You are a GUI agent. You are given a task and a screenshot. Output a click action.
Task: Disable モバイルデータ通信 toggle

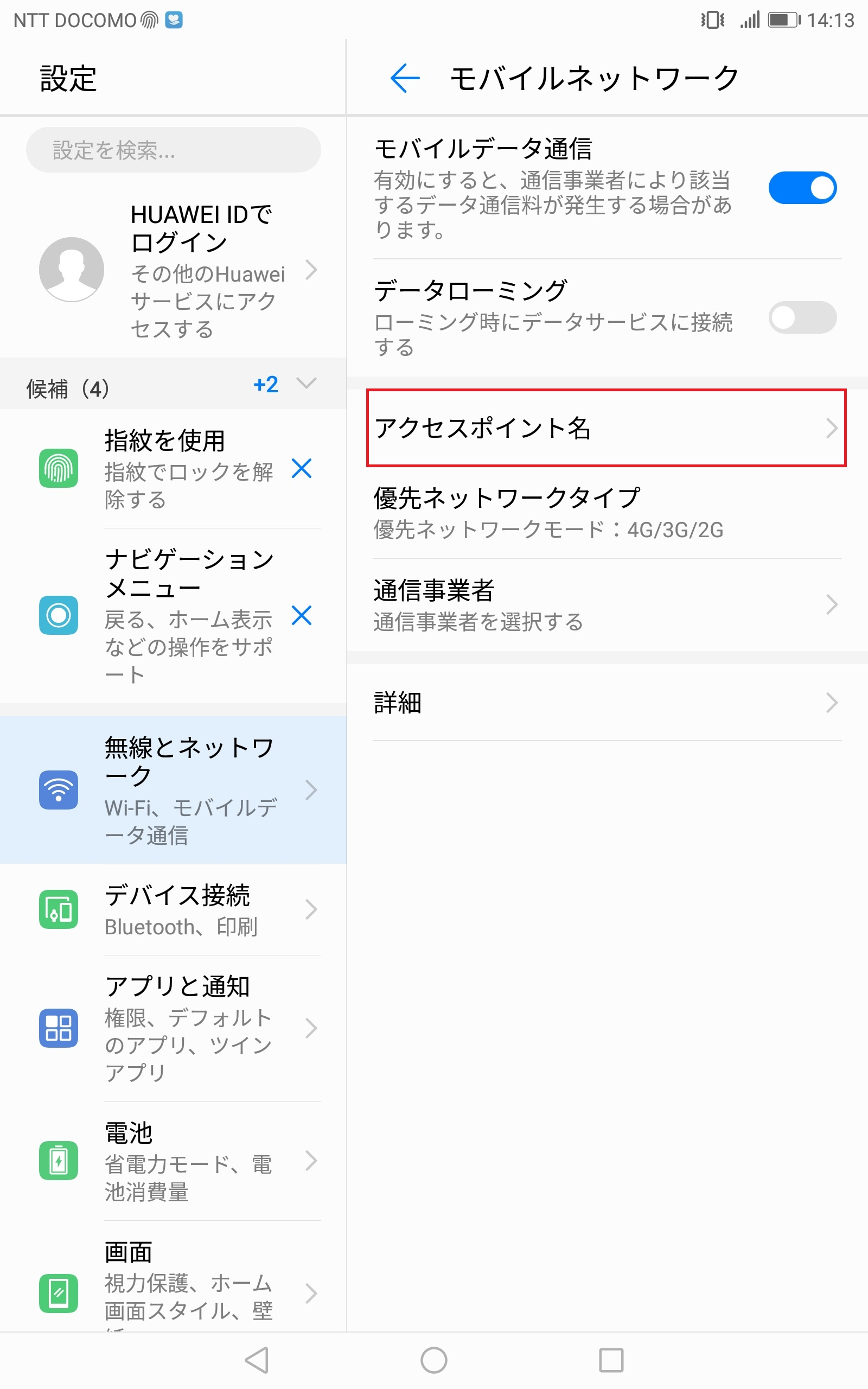click(802, 188)
